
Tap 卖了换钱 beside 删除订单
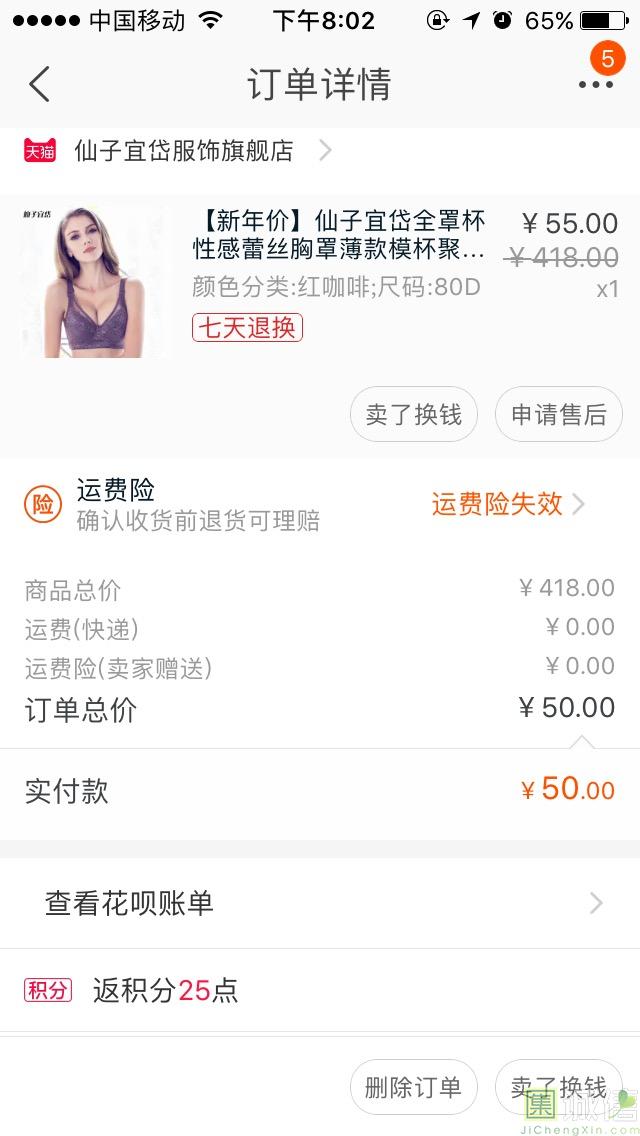(559, 1087)
